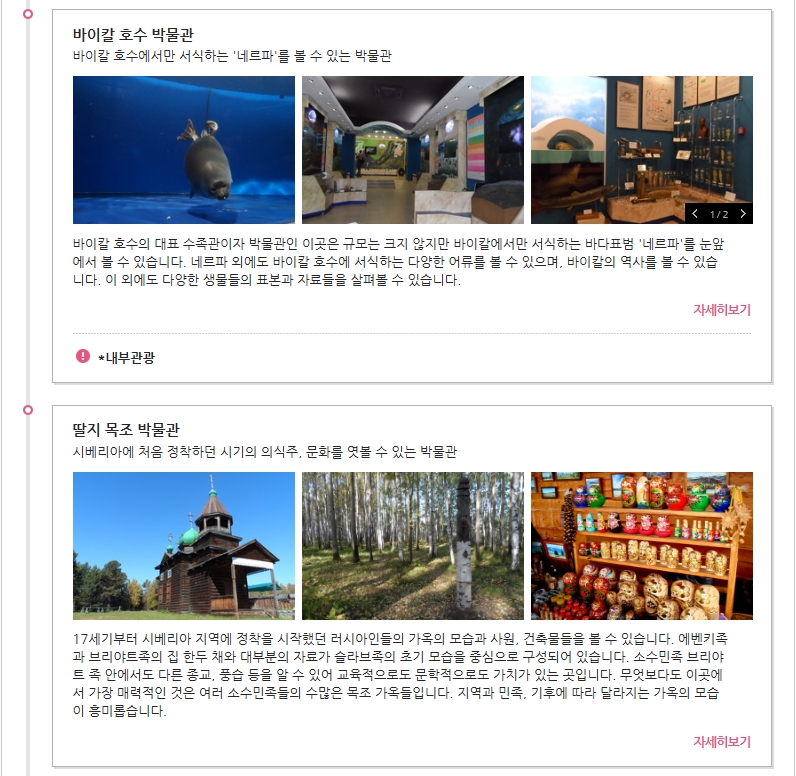
Task: View the matryoshka dolls shop photo
Action: pyautogui.click(x=641, y=546)
